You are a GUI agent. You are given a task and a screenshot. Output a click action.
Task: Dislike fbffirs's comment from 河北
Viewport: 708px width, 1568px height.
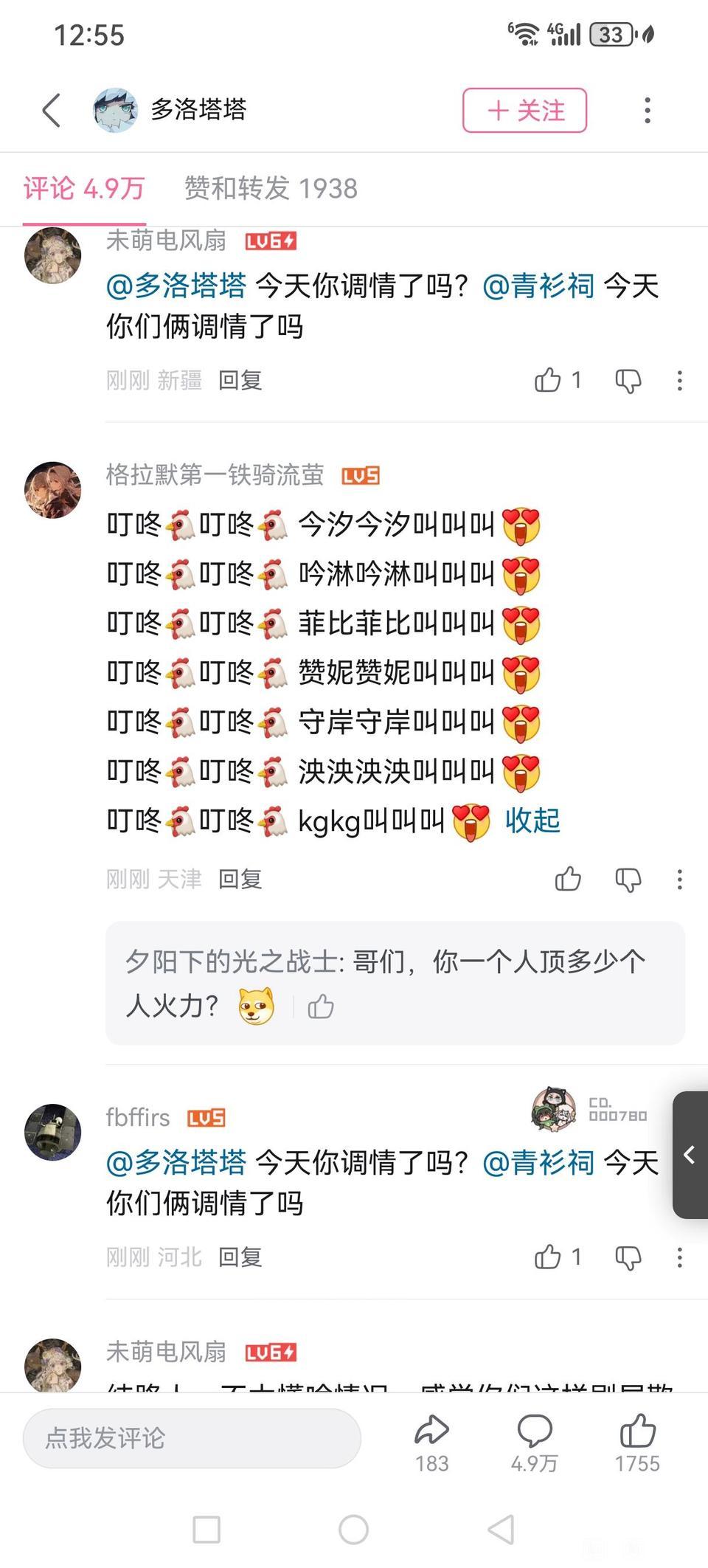[628, 1257]
